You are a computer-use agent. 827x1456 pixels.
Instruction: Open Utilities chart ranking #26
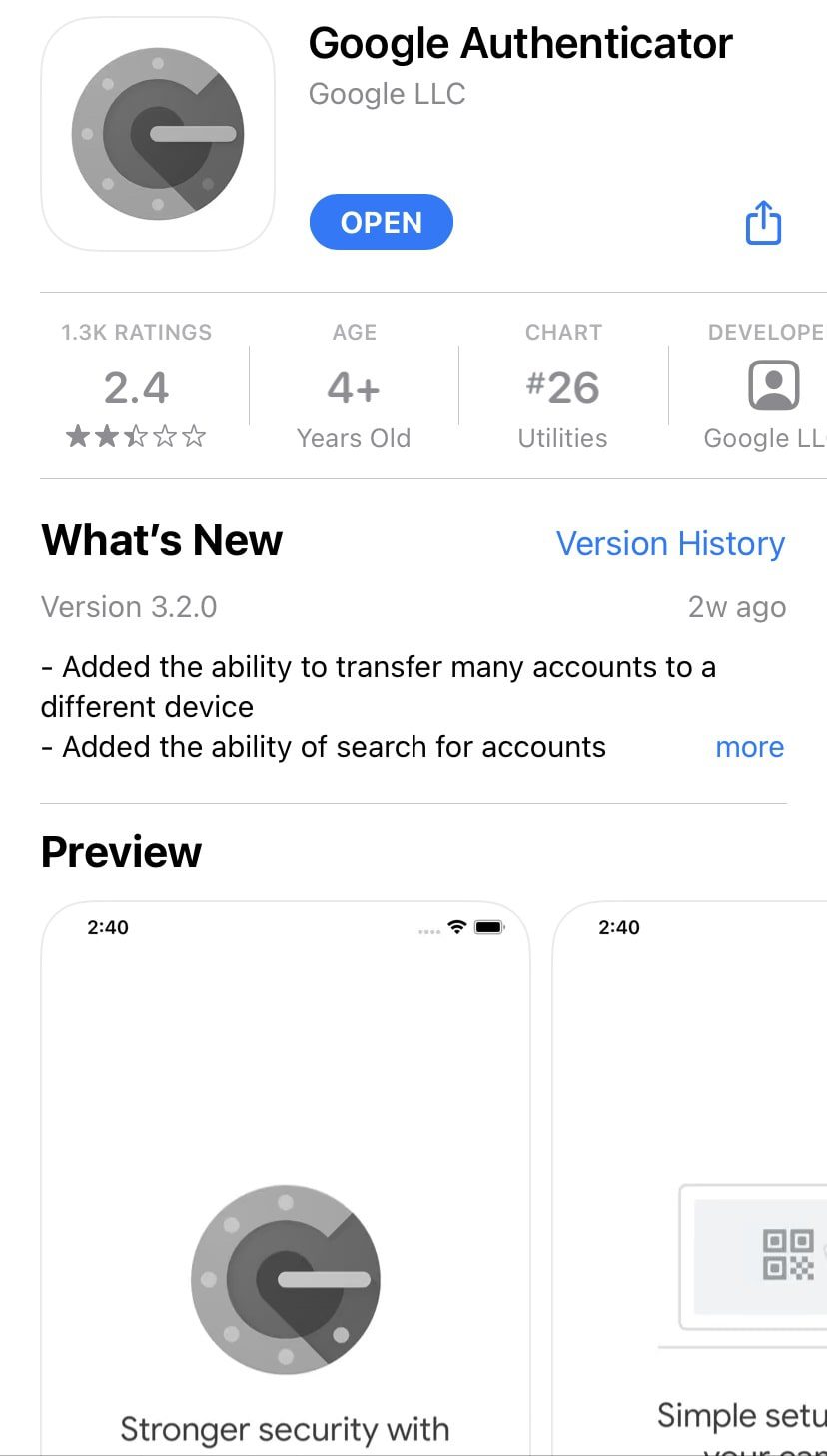pyautogui.click(x=562, y=389)
